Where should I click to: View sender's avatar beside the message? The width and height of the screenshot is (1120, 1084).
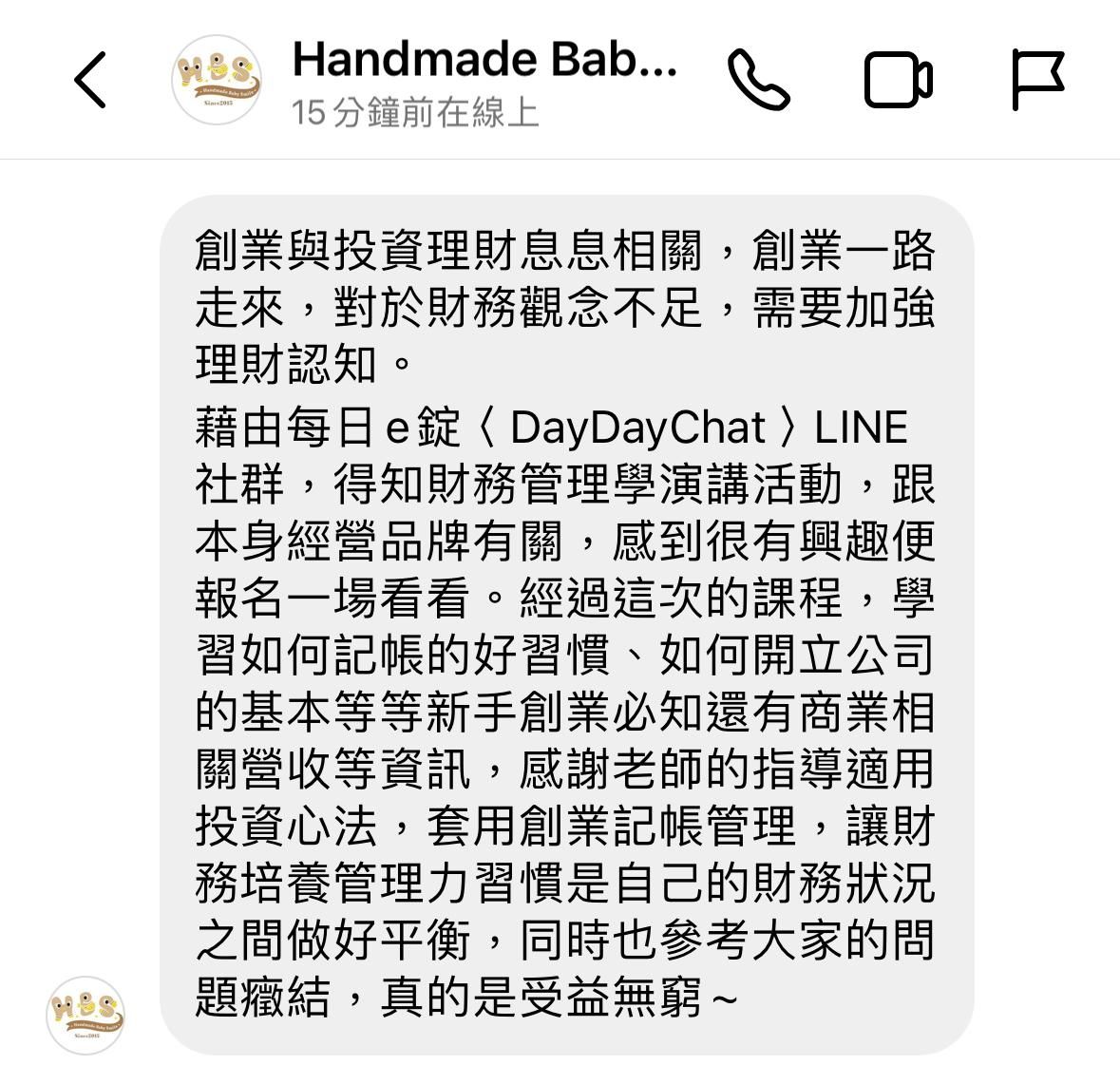pos(85,1015)
